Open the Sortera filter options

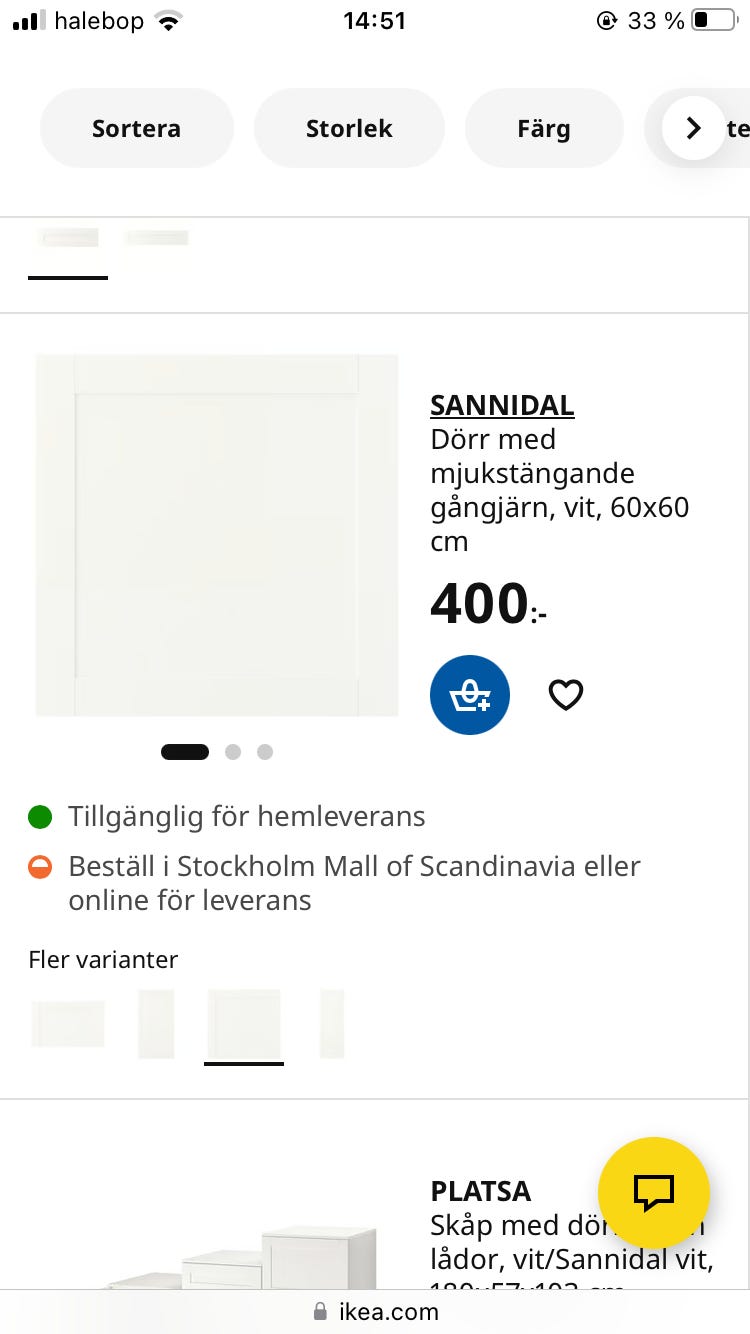[x=136, y=128]
